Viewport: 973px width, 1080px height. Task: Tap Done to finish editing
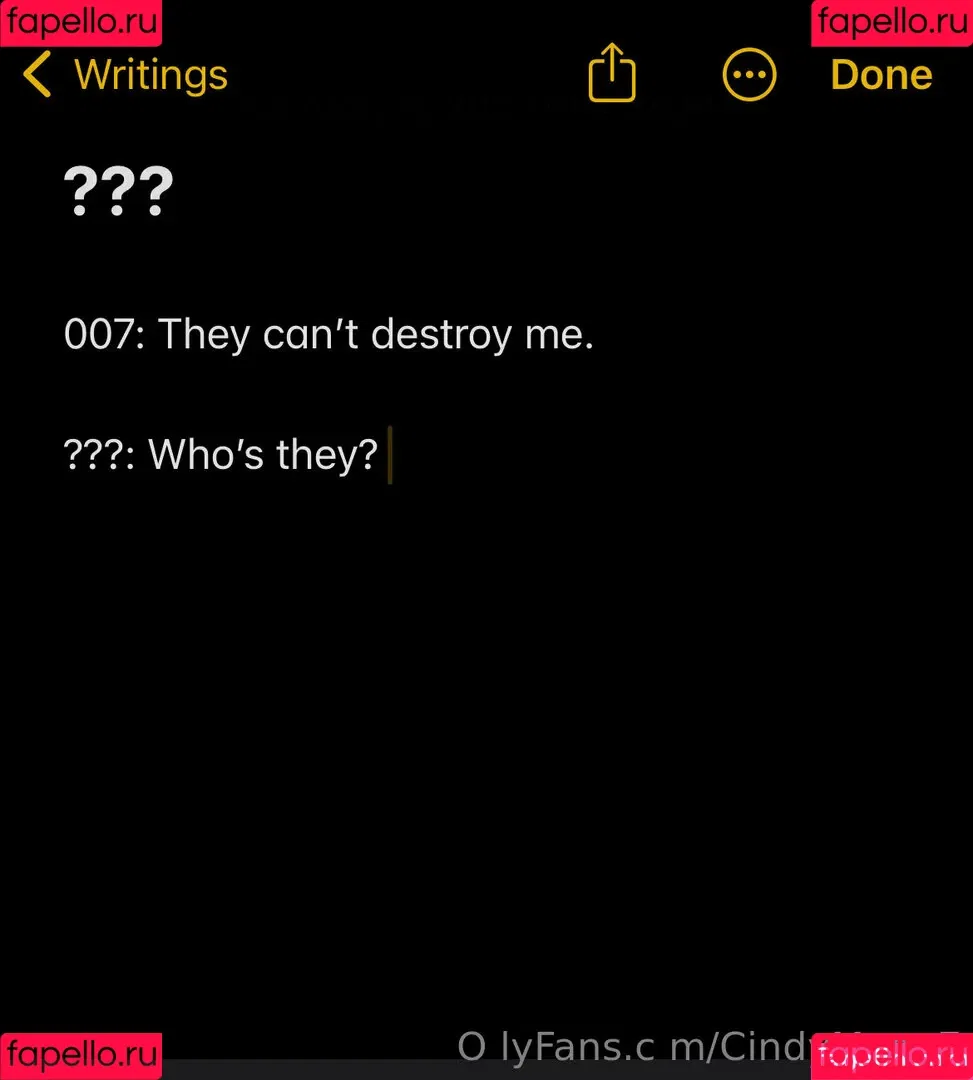coord(881,75)
